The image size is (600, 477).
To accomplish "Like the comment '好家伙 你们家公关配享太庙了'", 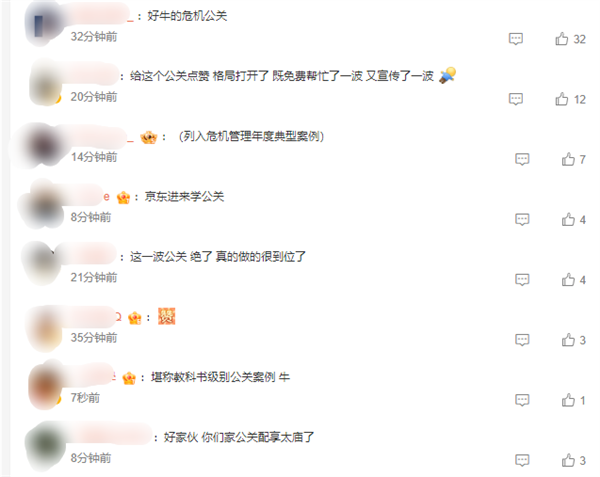I will [x=568, y=460].
